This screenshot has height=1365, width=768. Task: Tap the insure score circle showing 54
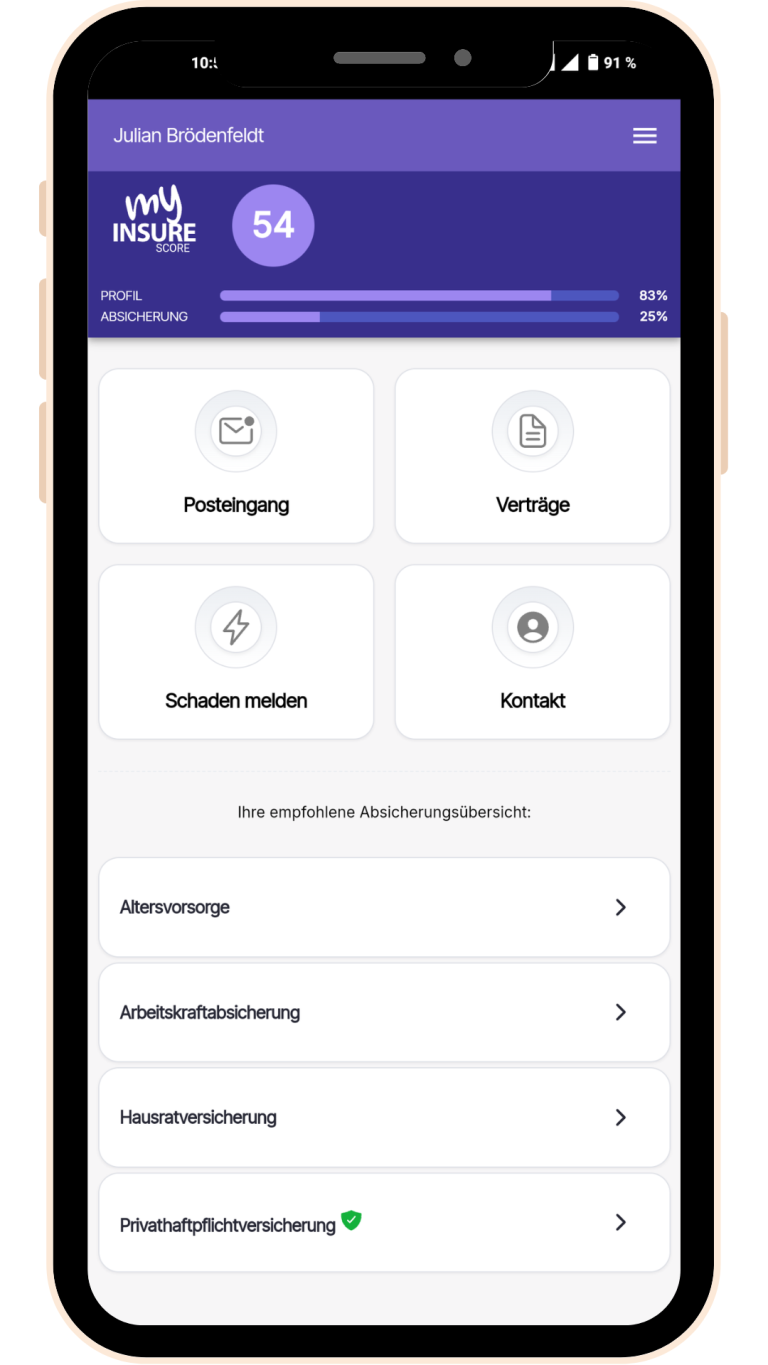tap(273, 225)
